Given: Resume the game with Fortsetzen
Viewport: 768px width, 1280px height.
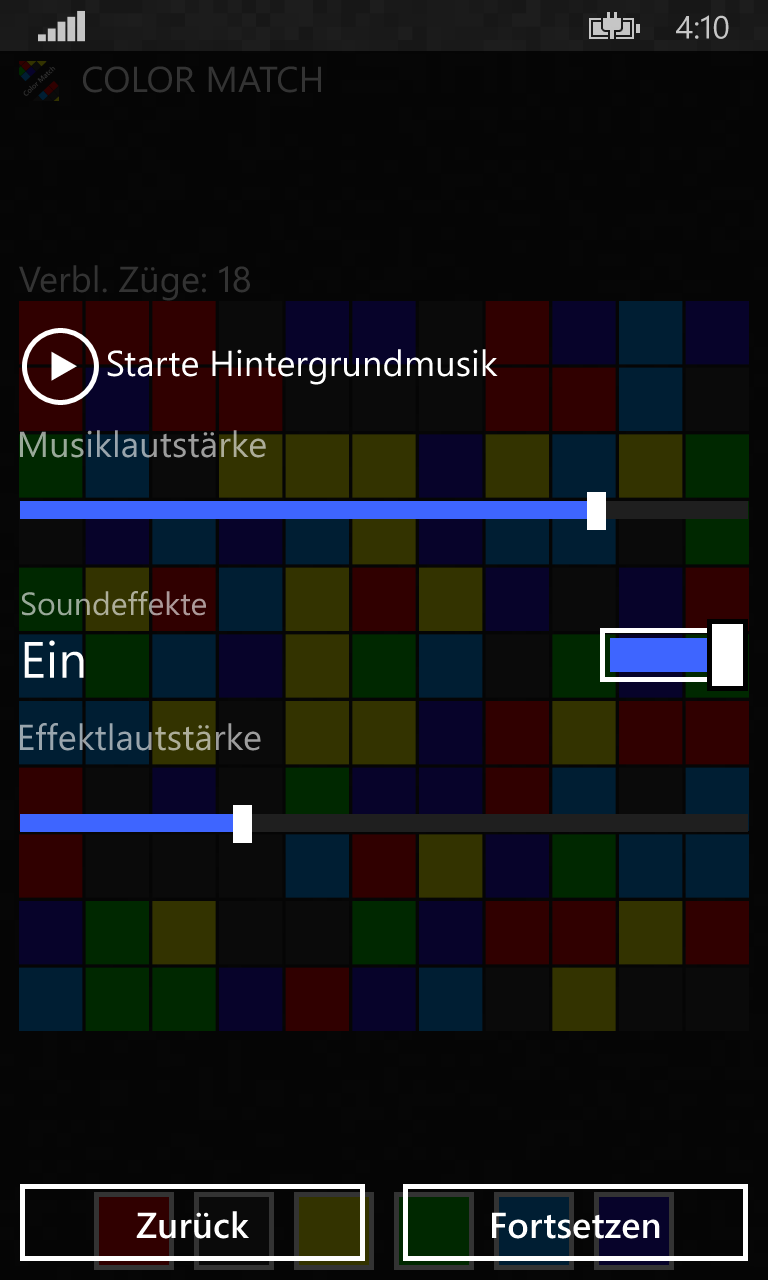Looking at the screenshot, I should coord(575,1223).
